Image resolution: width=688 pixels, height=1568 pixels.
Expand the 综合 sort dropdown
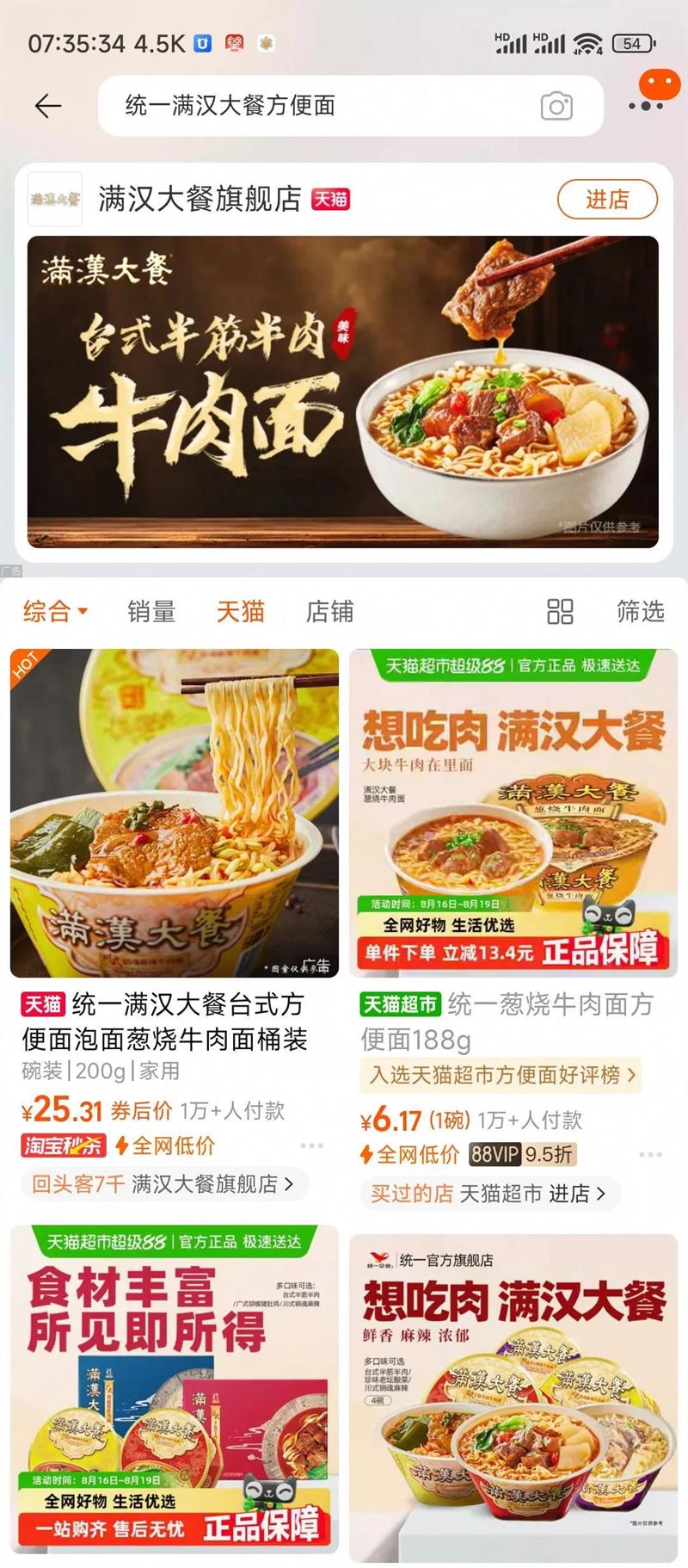pos(56,612)
